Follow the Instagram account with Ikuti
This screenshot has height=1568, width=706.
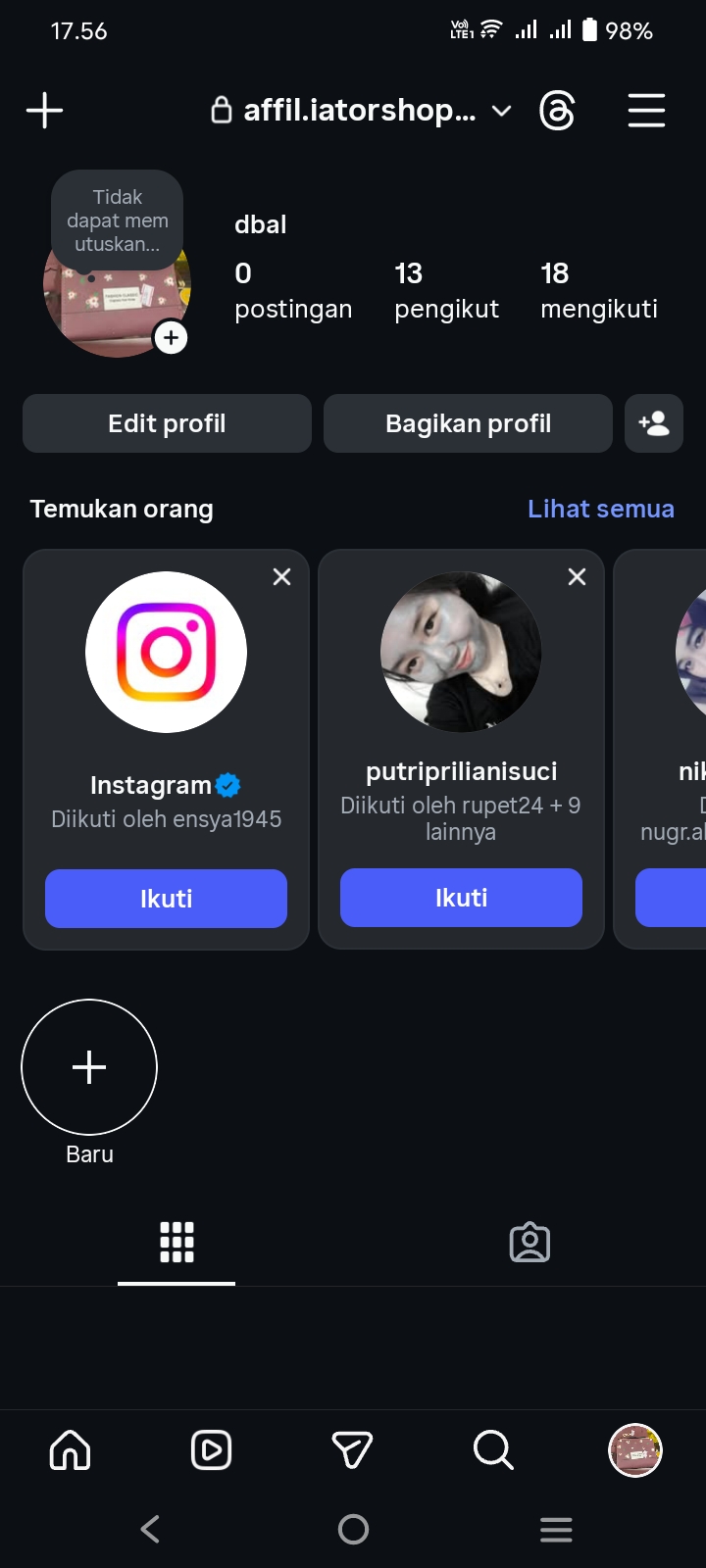coord(166,898)
